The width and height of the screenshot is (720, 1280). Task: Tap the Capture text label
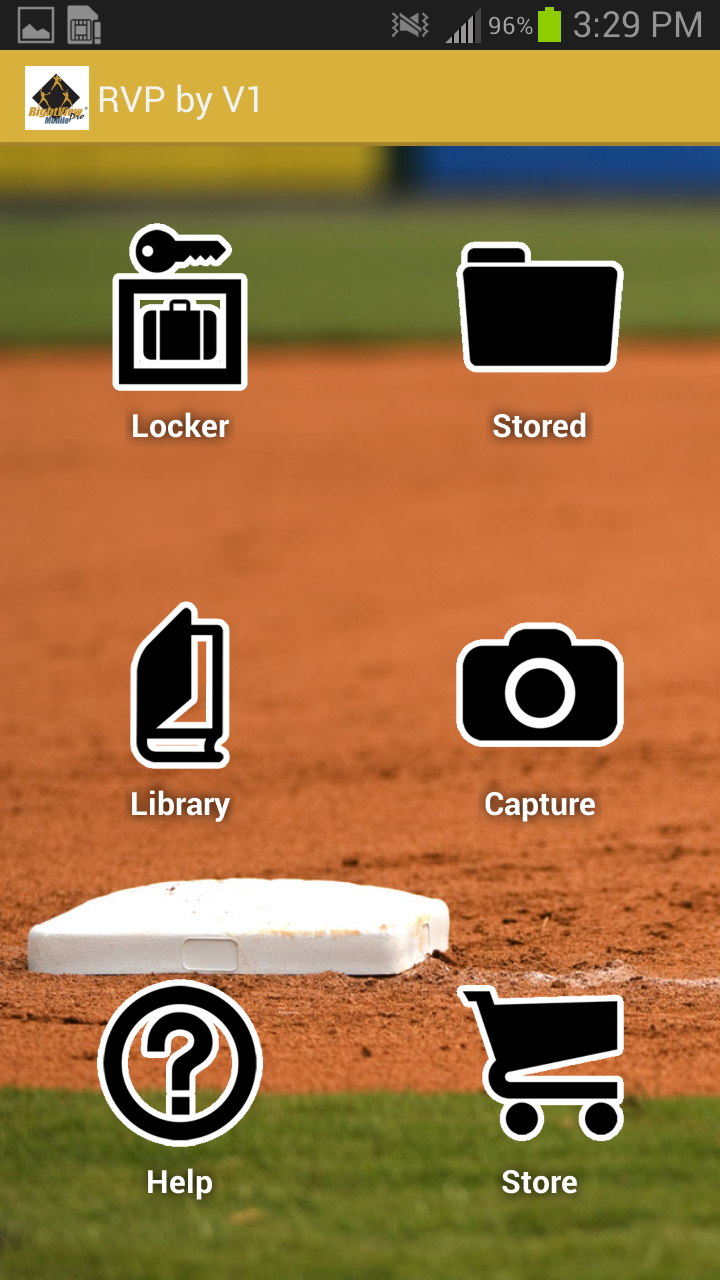click(x=540, y=803)
